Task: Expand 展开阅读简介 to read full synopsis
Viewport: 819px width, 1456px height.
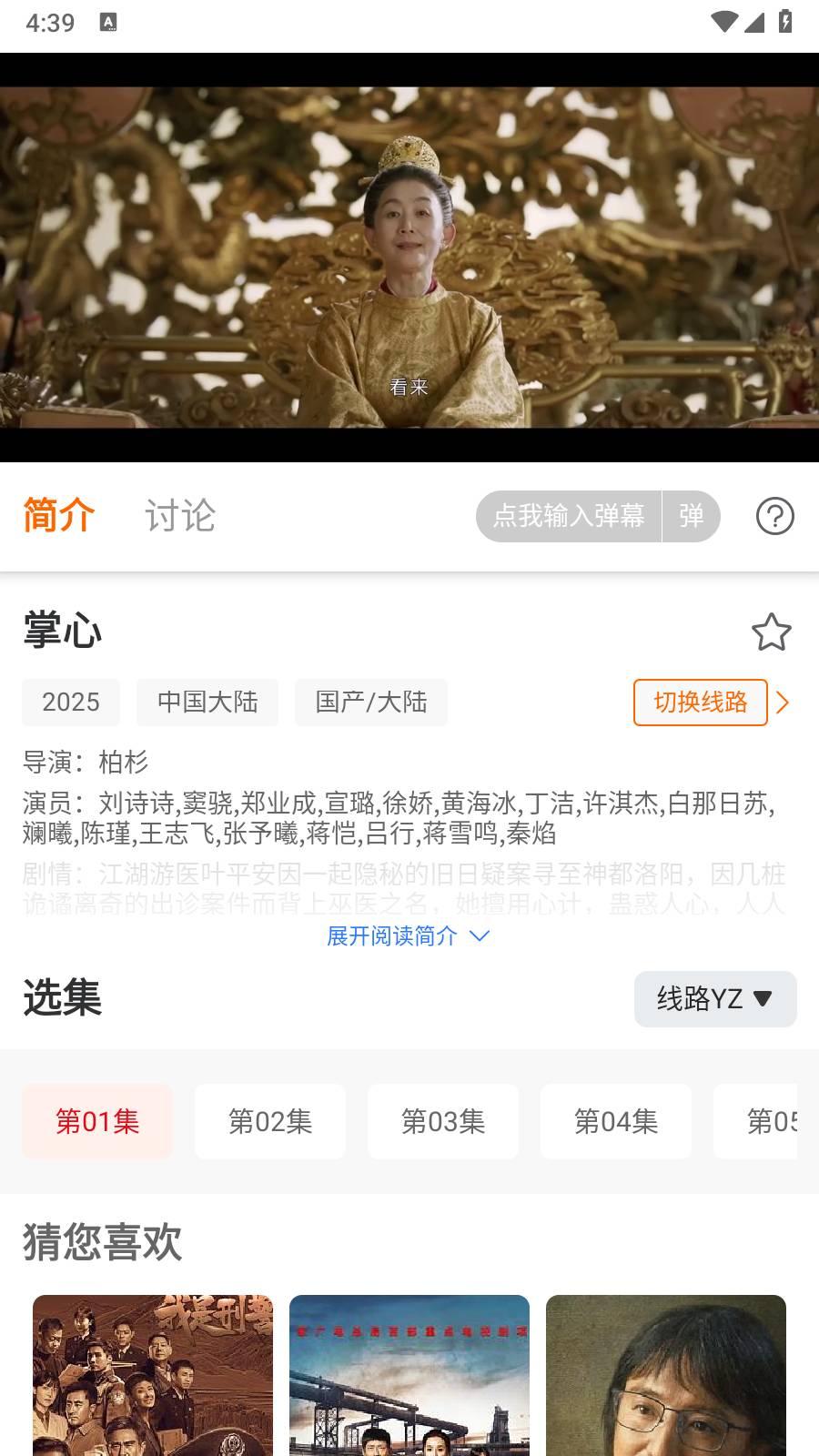Action: point(409,935)
